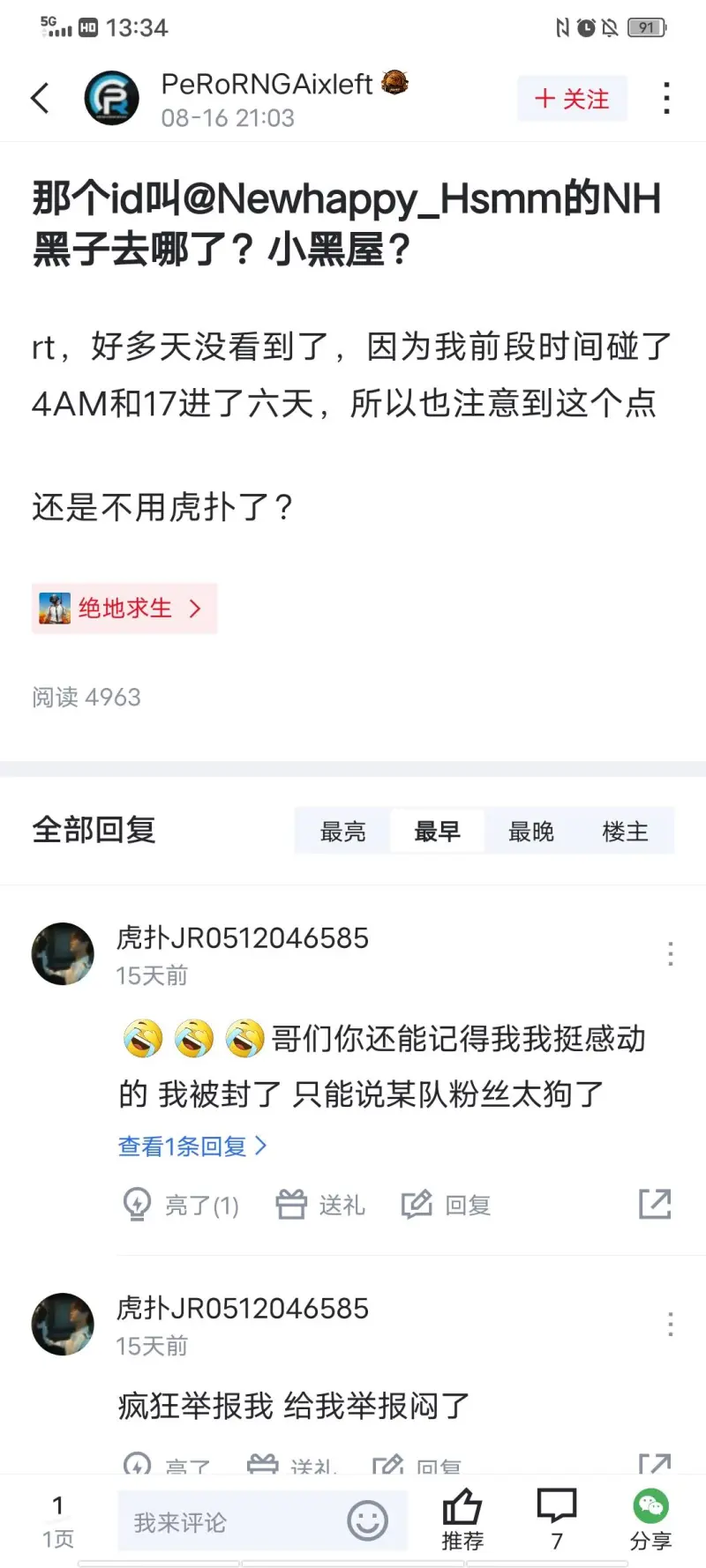Screen dimensions: 706x1568
Task: Recommend this post with 推荐 thumb
Action: click(x=462, y=1519)
